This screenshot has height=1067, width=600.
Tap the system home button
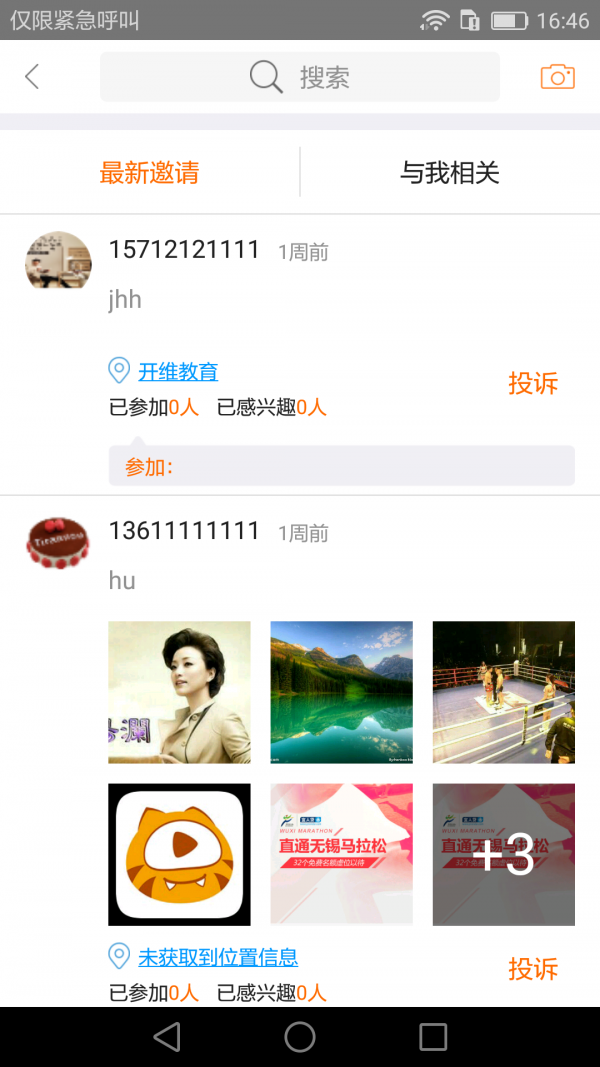pyautogui.click(x=300, y=1037)
